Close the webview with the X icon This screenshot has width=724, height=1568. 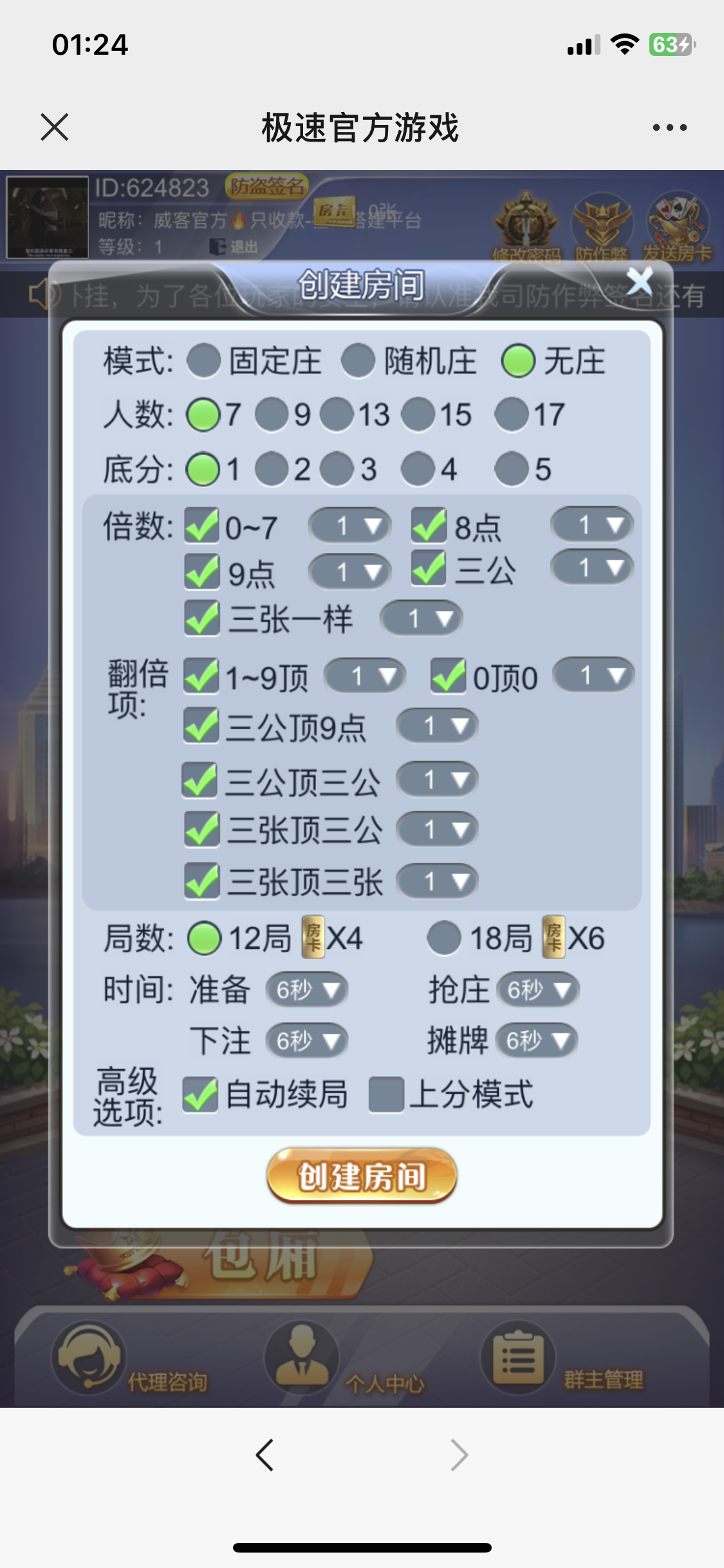click(55, 127)
